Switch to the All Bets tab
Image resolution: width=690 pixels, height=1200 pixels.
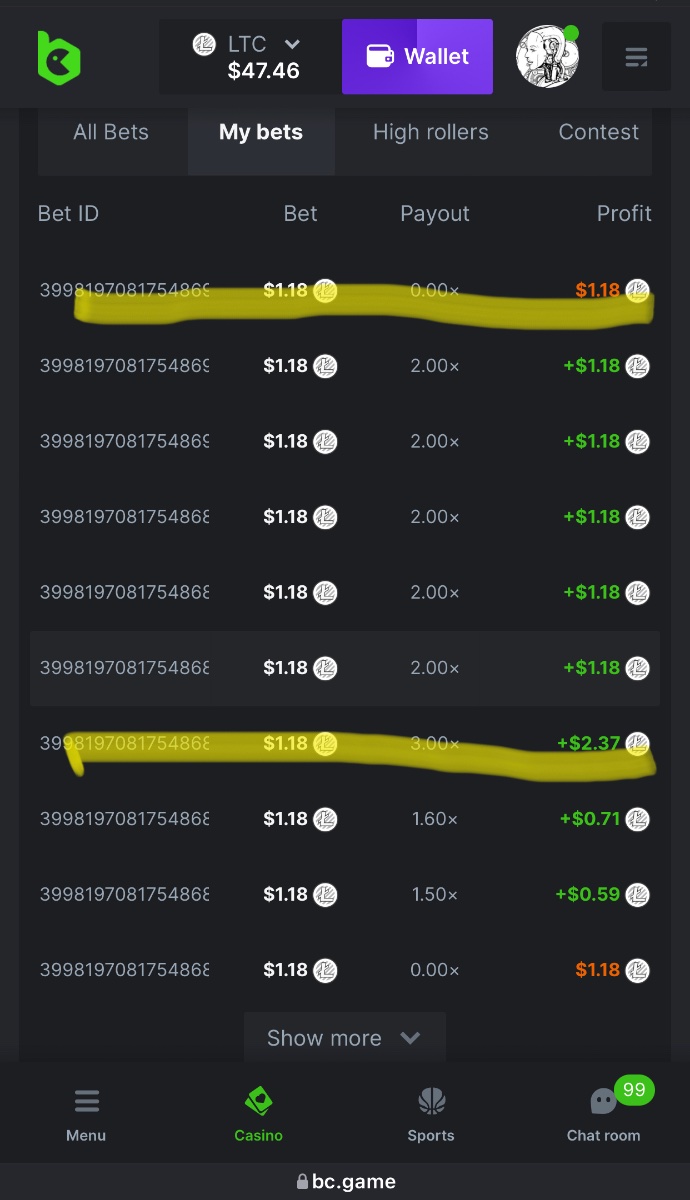(x=111, y=132)
